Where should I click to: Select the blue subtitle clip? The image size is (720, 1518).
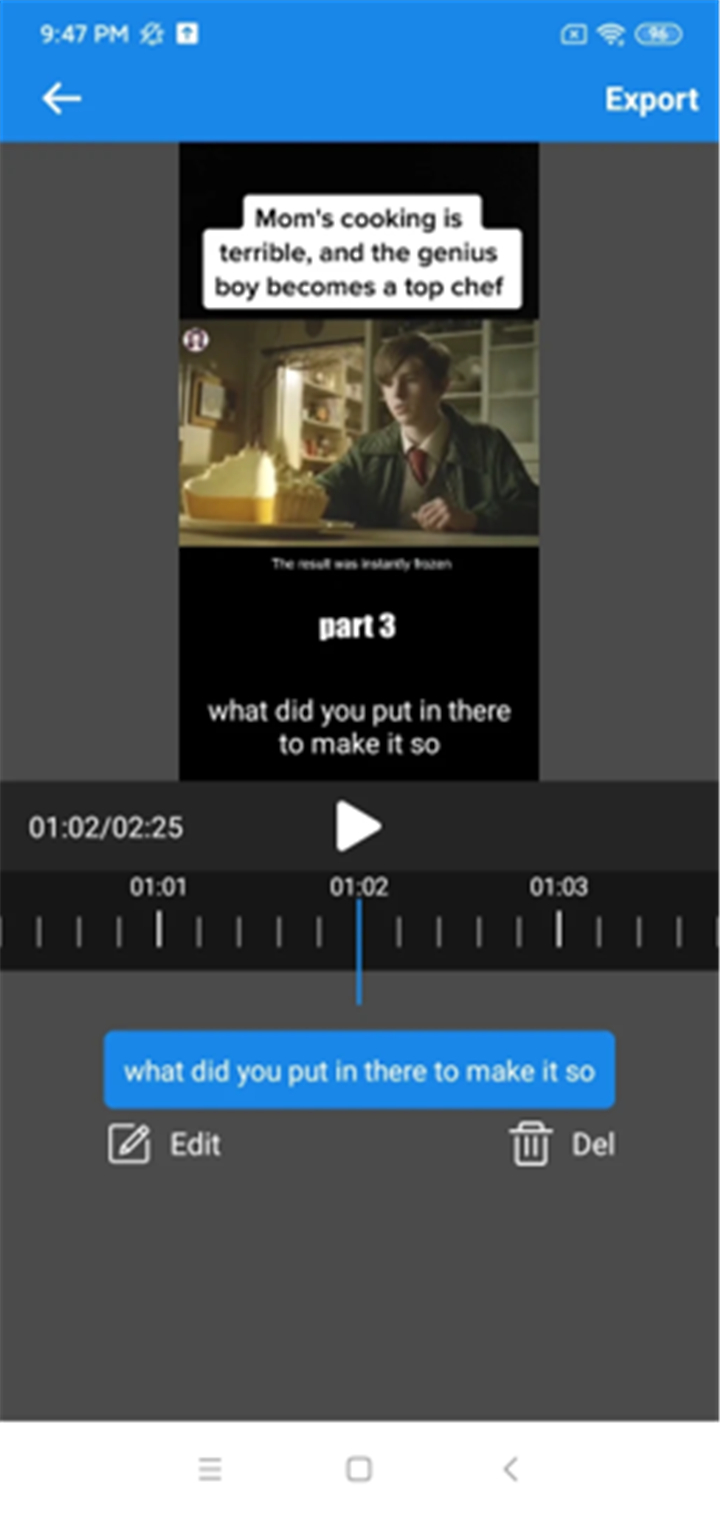tap(359, 1070)
